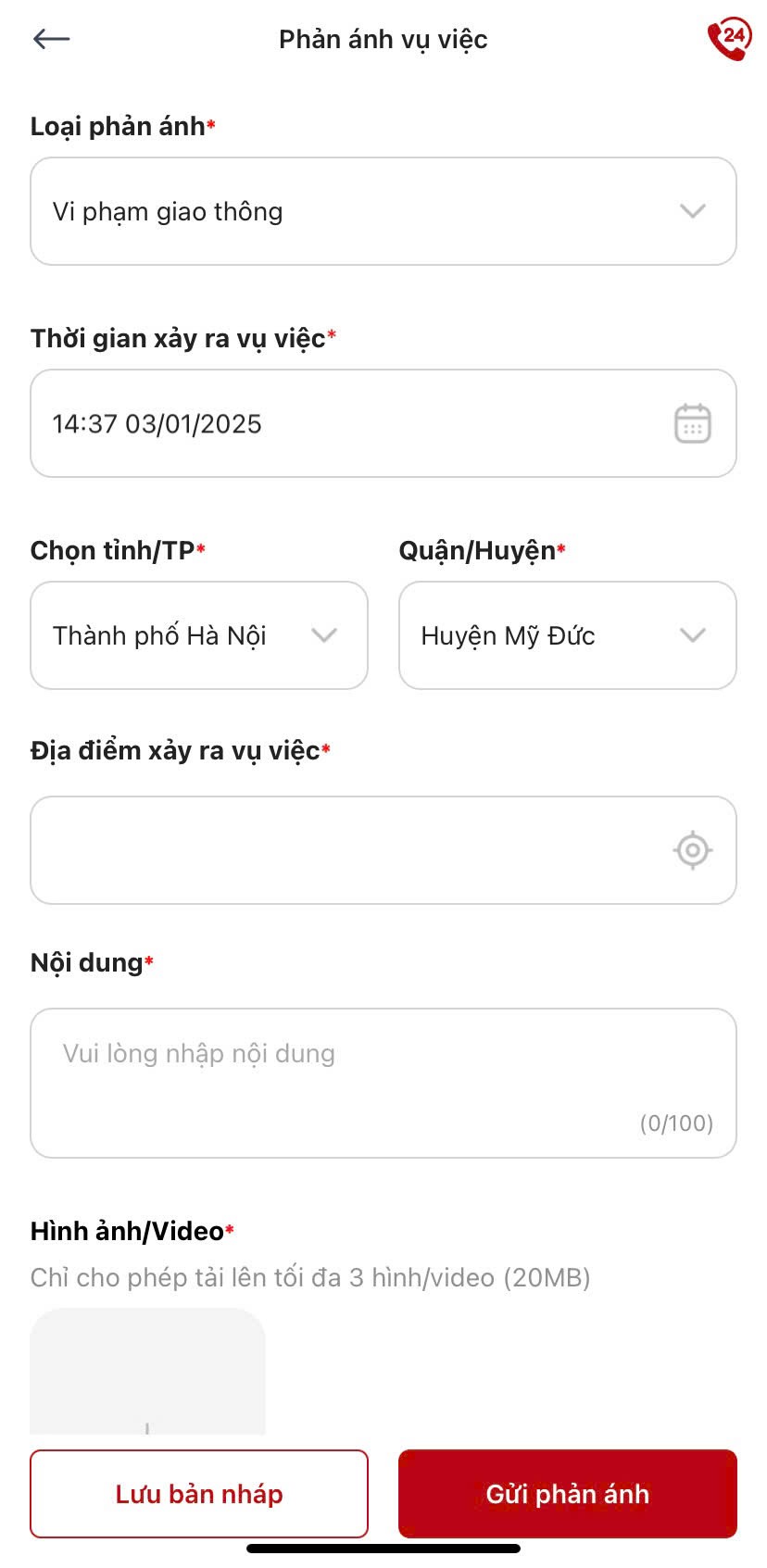Click the 0/100 character counter
Image resolution: width=767 pixels, height=1568 pixels.
pyautogui.click(x=677, y=1123)
